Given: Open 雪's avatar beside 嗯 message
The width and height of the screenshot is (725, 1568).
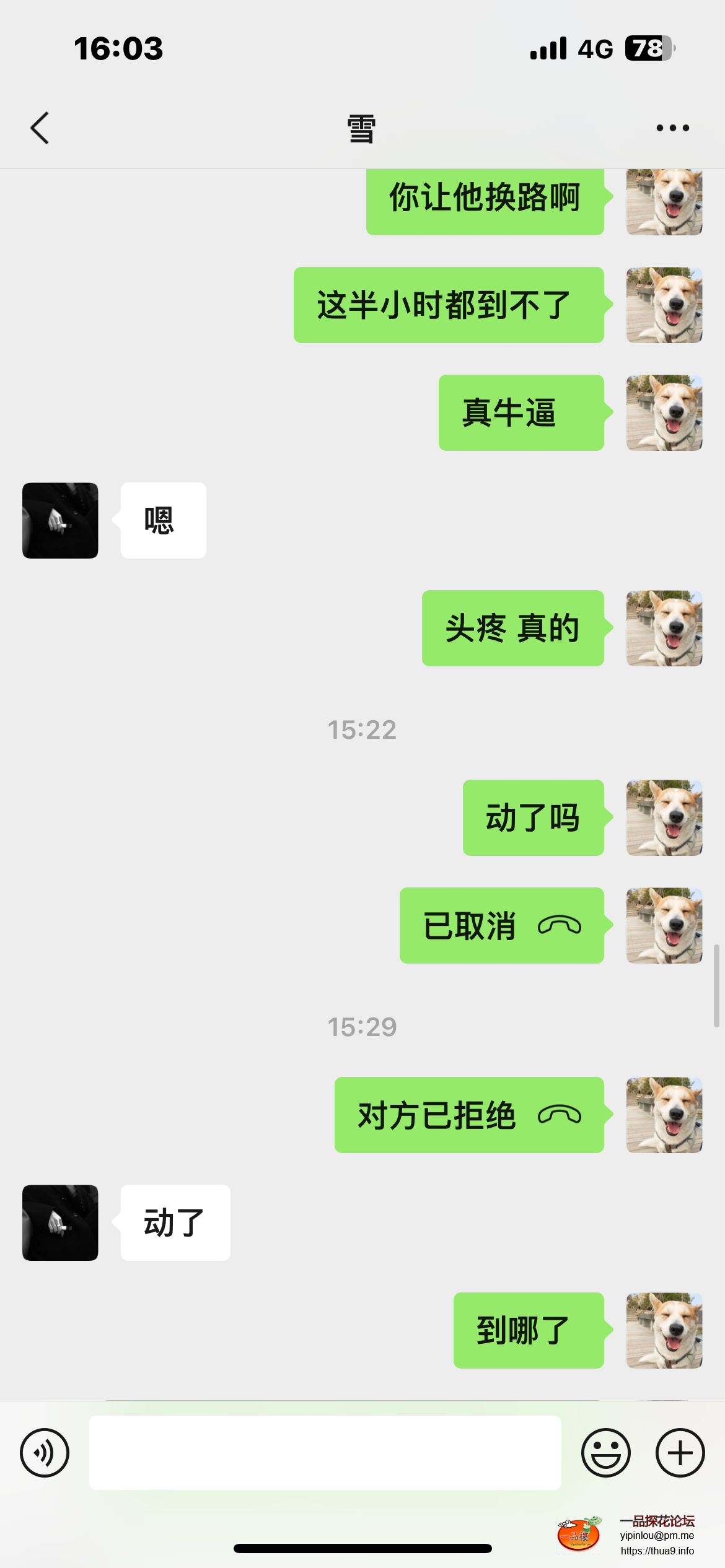Looking at the screenshot, I should (x=60, y=520).
